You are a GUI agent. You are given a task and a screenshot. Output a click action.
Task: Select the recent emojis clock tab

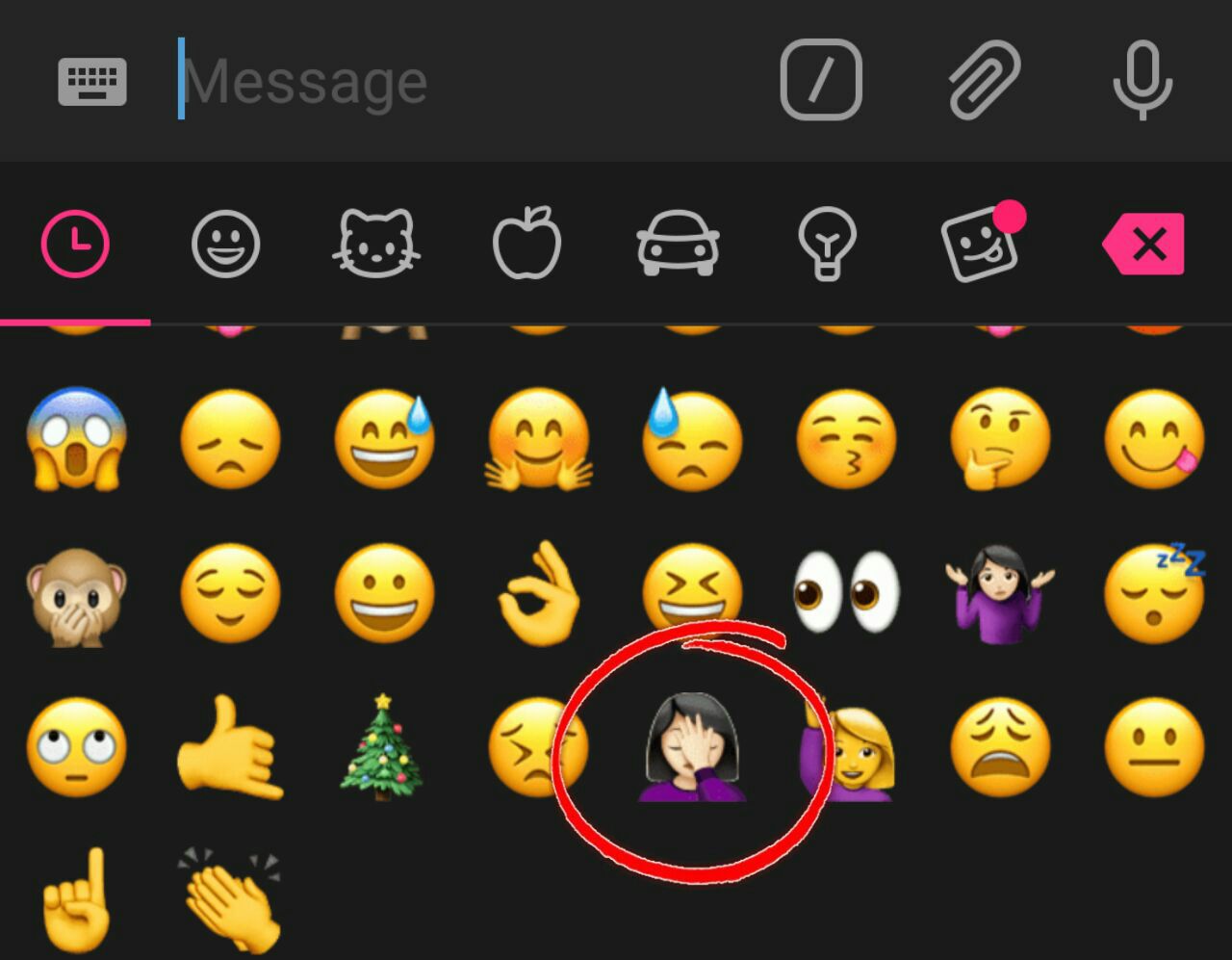click(x=75, y=245)
